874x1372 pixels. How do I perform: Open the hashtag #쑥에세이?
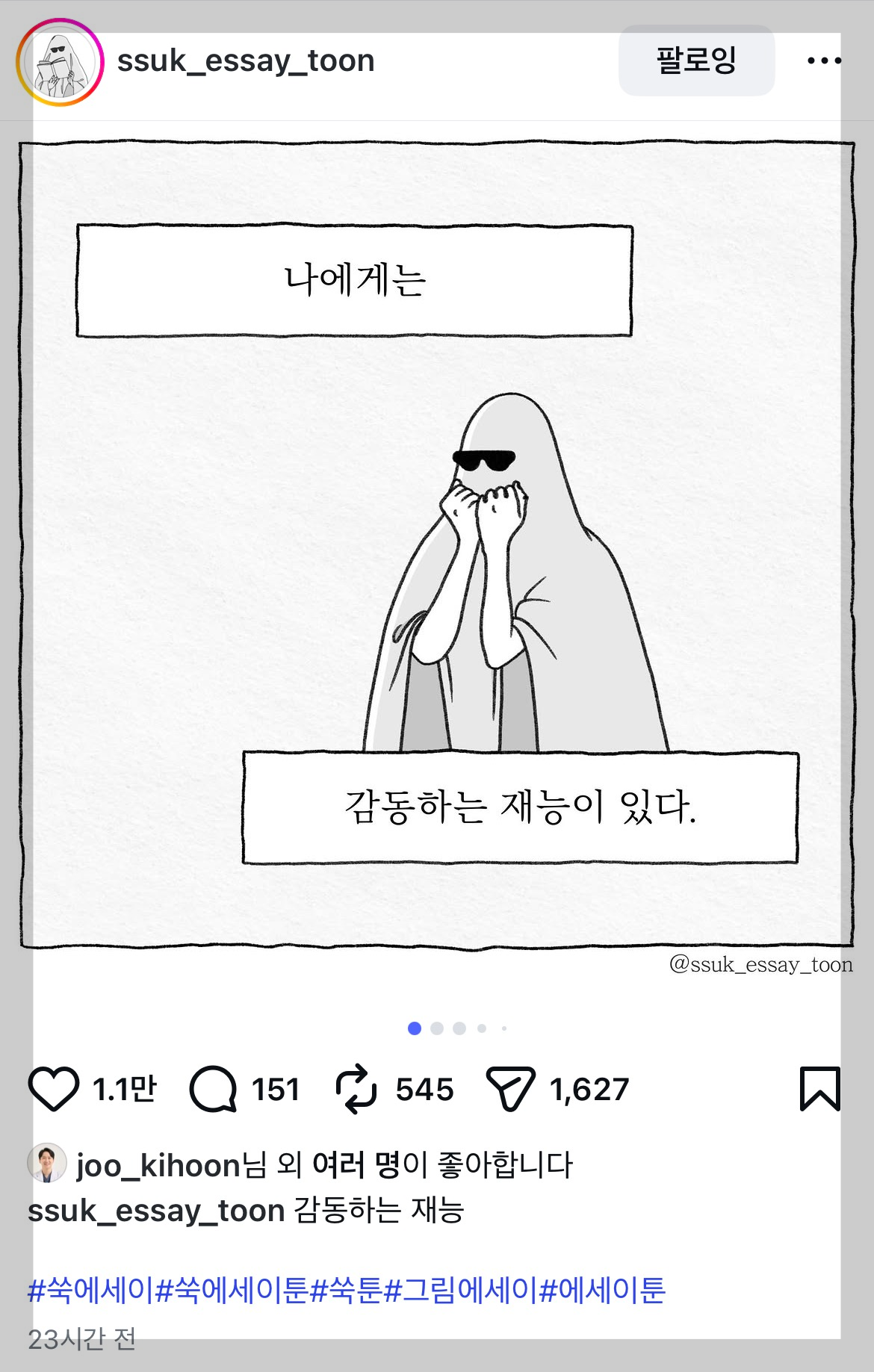pos(90,1290)
